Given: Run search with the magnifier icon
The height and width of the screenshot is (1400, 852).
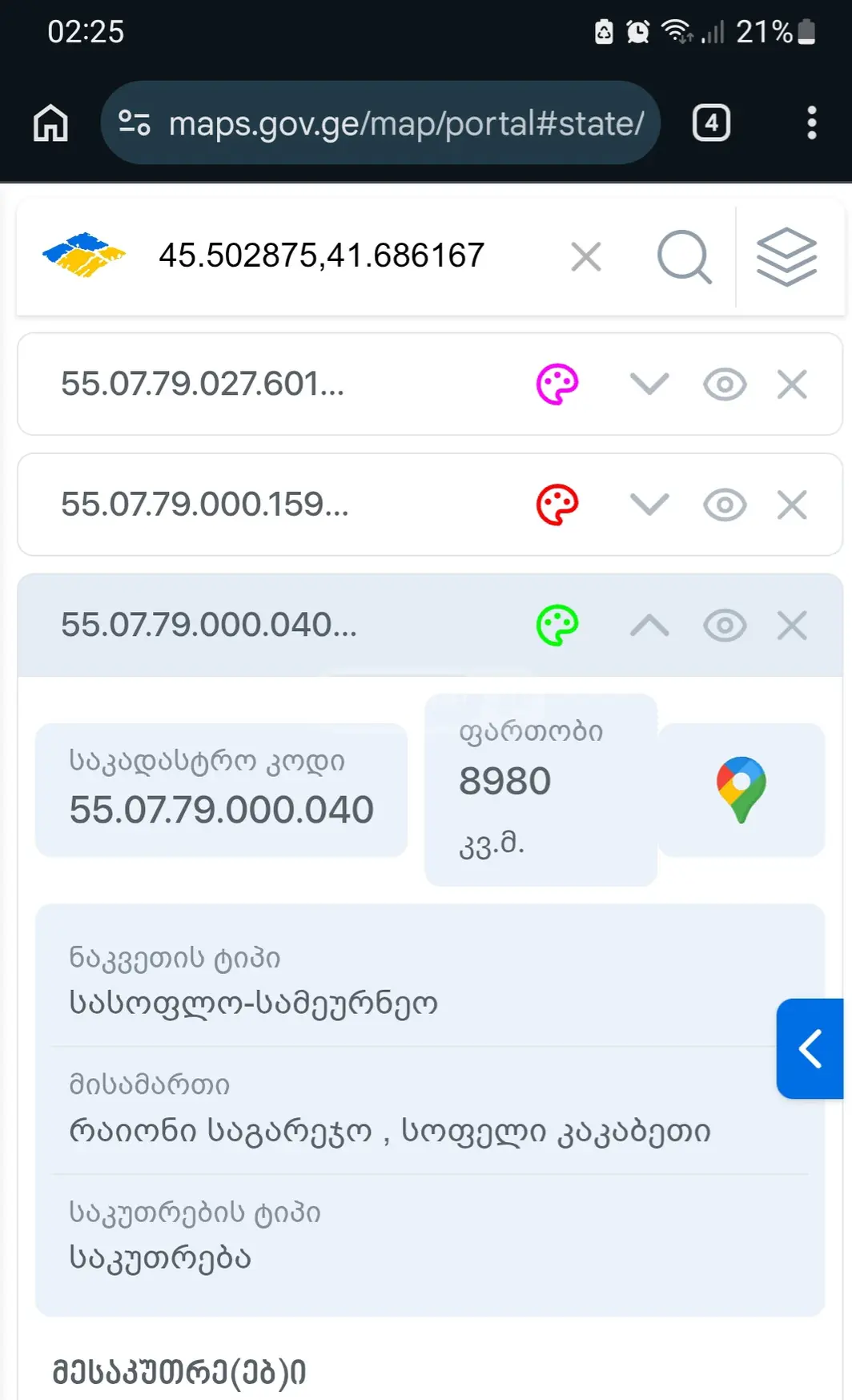Looking at the screenshot, I should (x=685, y=257).
